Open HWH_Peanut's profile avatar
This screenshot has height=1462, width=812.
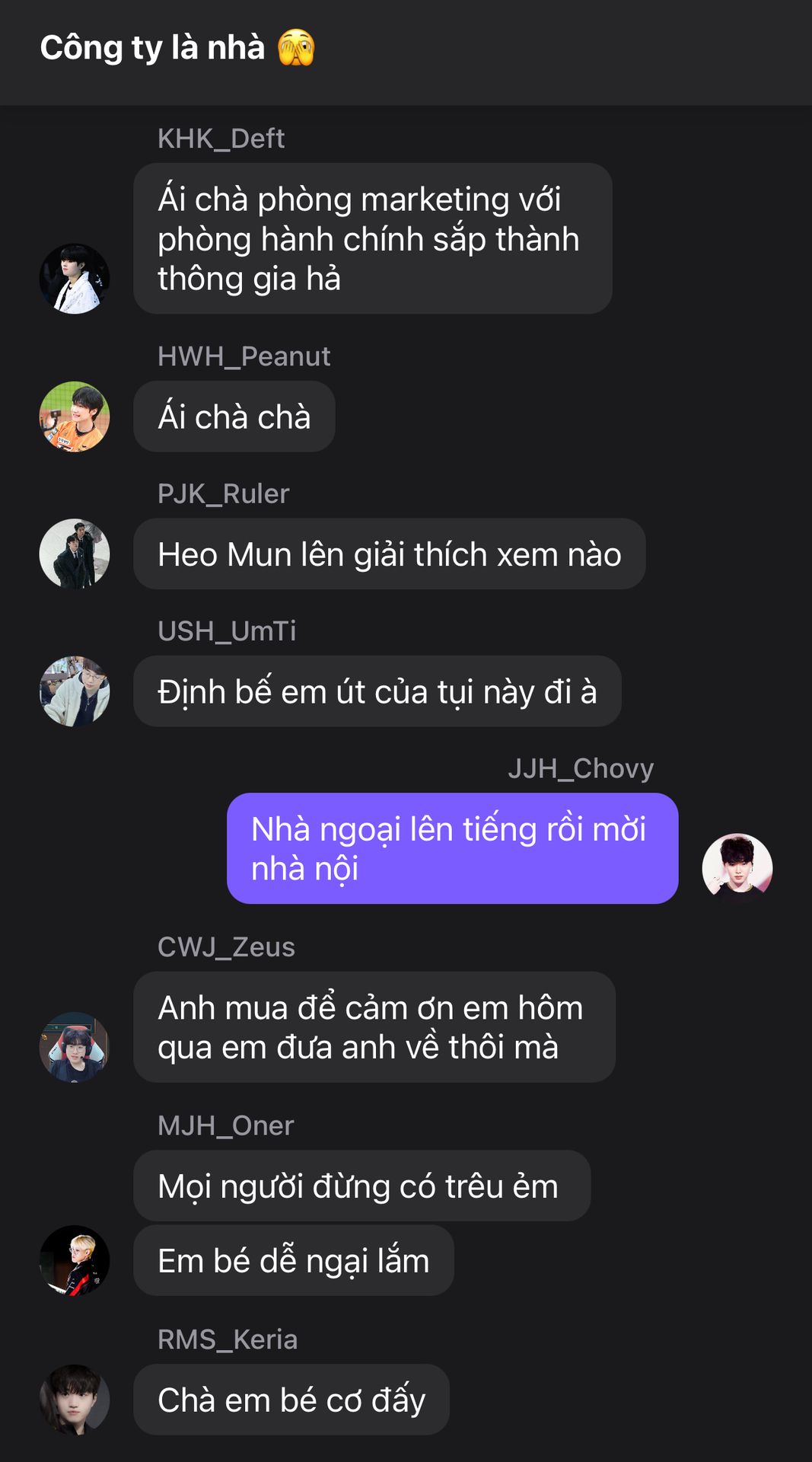(x=75, y=417)
